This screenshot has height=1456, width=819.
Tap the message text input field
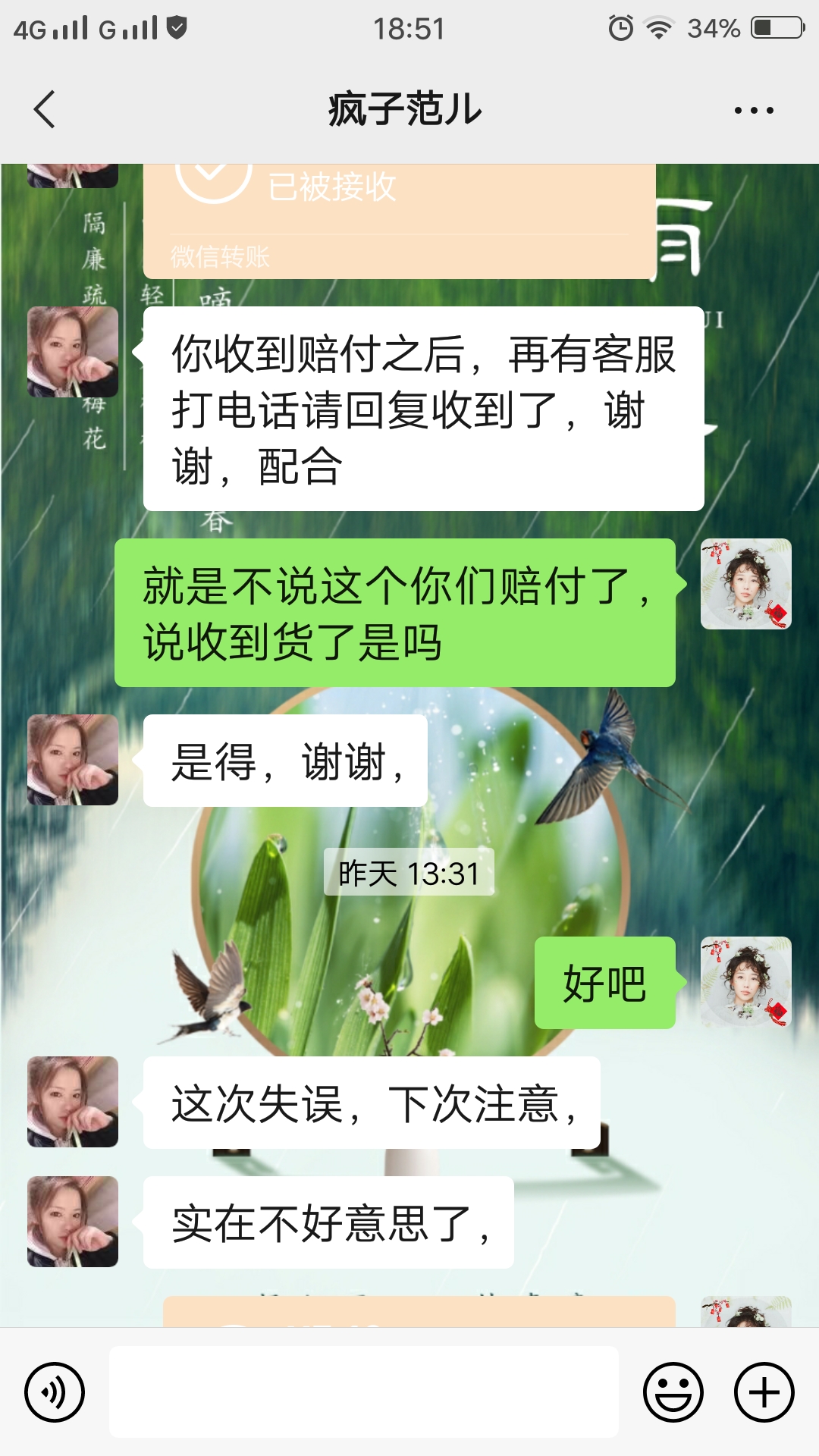click(364, 1392)
